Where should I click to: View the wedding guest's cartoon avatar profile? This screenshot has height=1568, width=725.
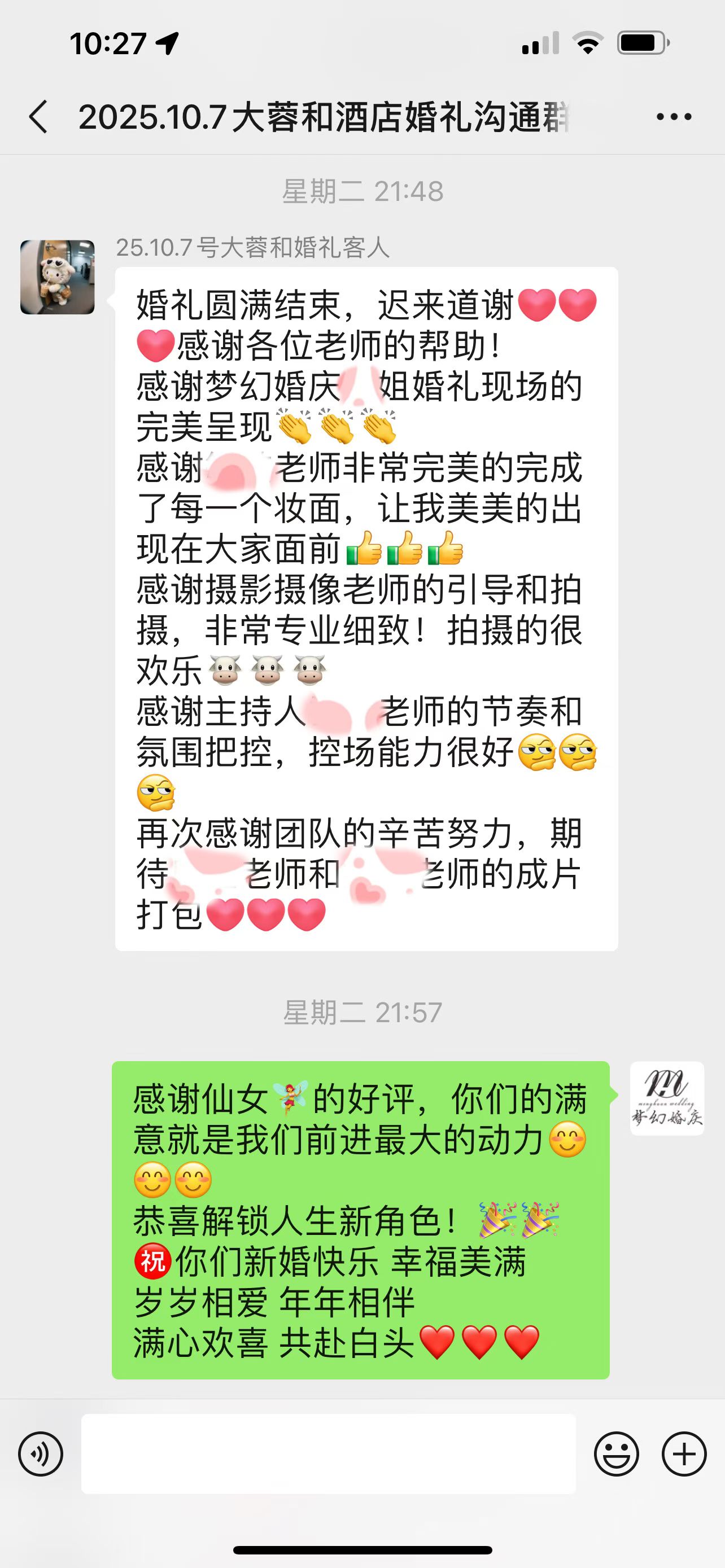coord(58,277)
